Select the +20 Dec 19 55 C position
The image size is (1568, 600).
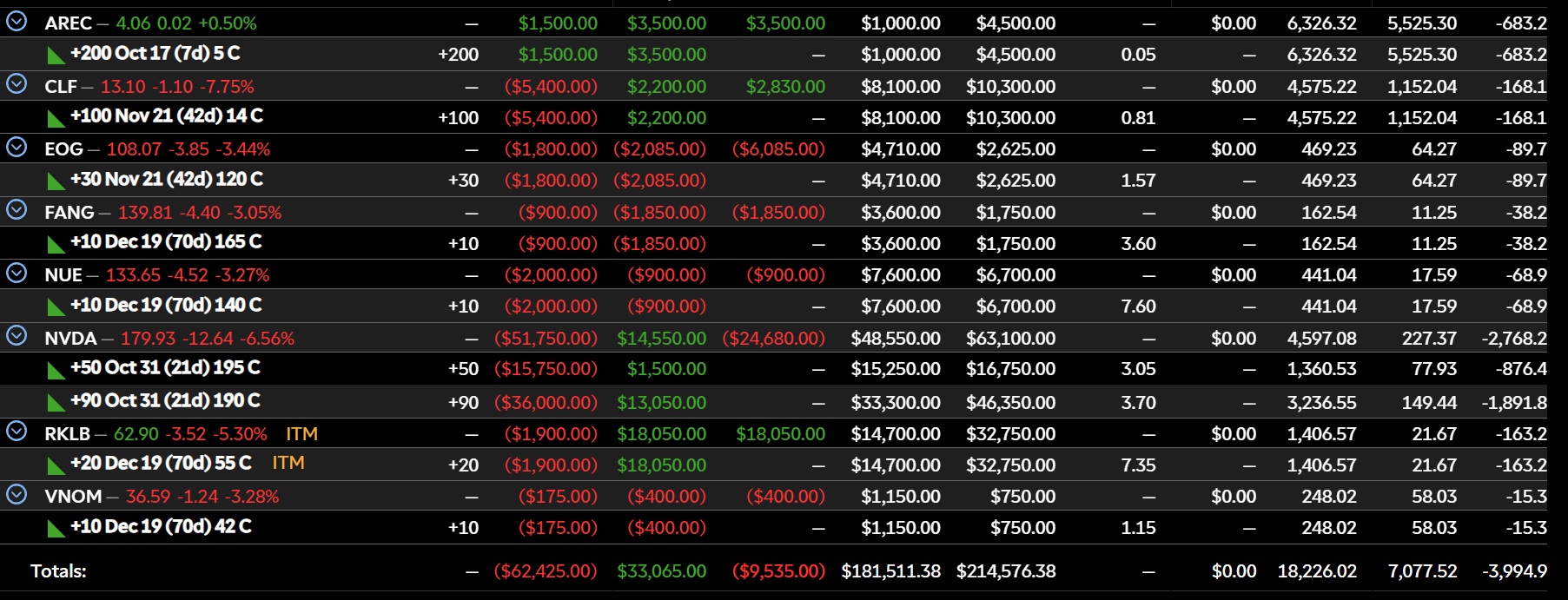(161, 464)
